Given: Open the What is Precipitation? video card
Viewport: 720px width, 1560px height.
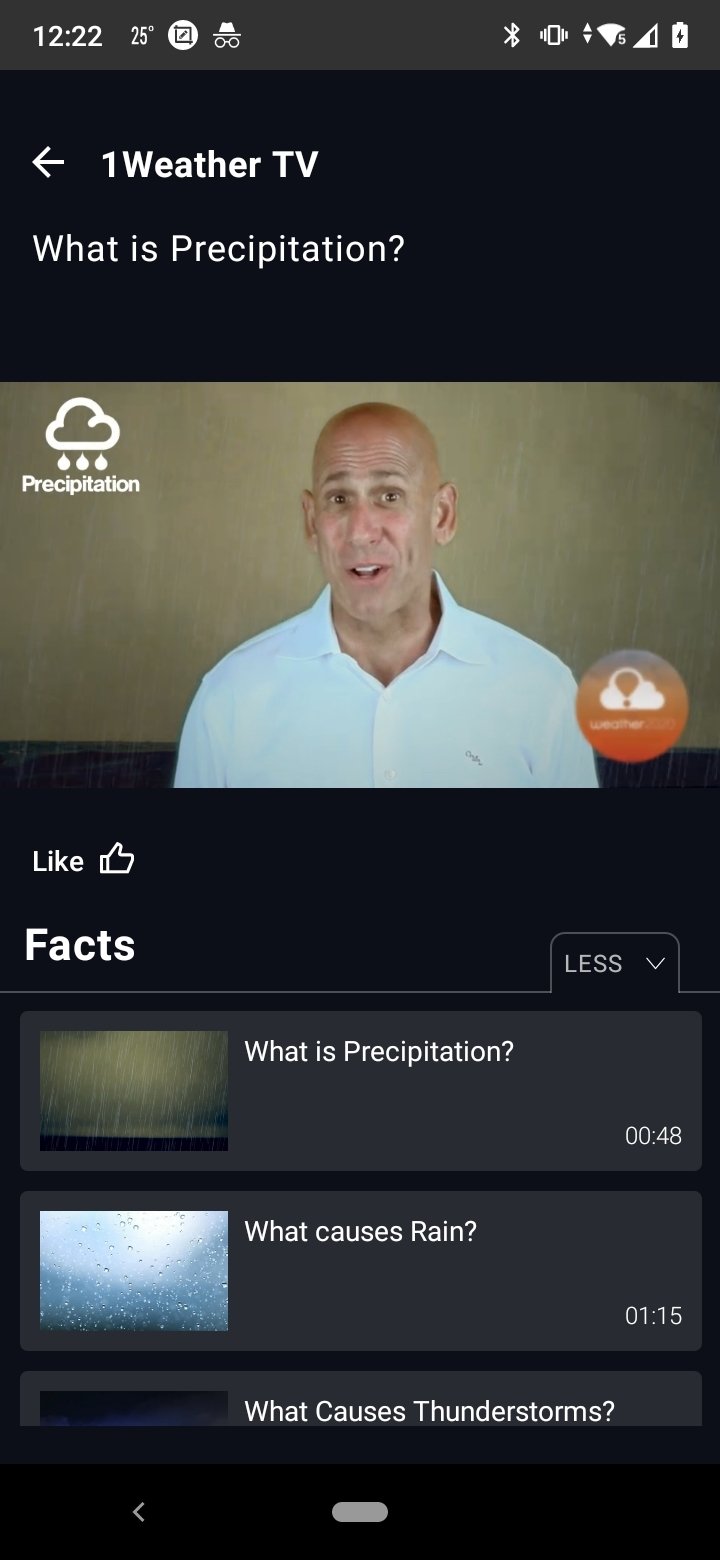Looking at the screenshot, I should (x=360, y=1091).
